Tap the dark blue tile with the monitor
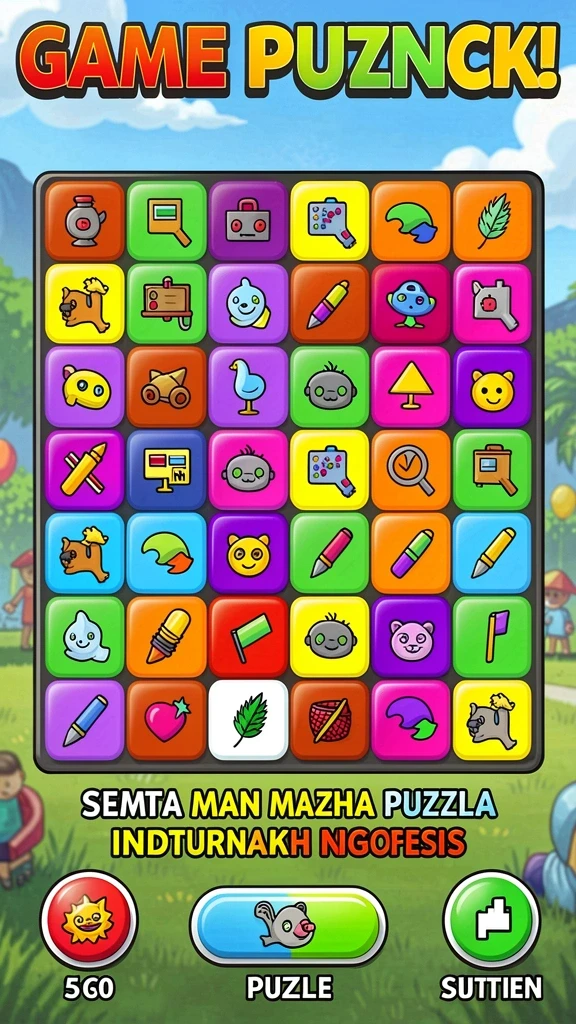Screen dimensions: 576x1024 pyautogui.click(x=167, y=470)
